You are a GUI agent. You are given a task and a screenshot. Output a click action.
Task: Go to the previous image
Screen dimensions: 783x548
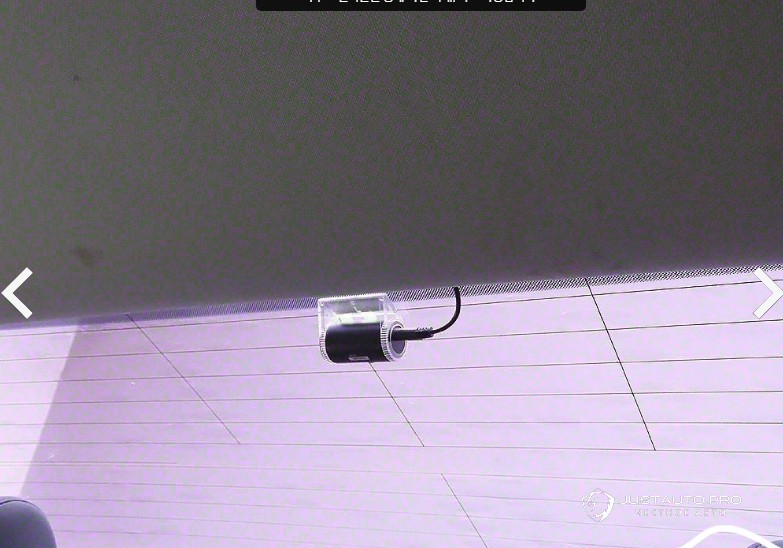pos(18,293)
